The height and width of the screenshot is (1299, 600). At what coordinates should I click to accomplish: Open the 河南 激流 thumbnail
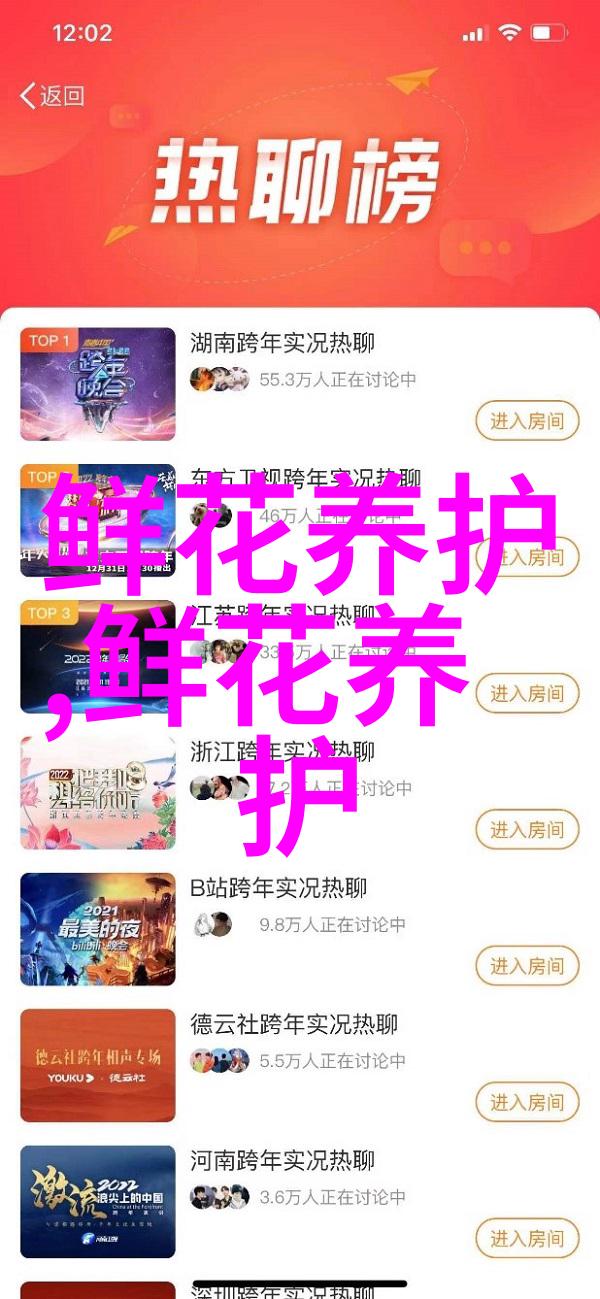click(x=98, y=1203)
